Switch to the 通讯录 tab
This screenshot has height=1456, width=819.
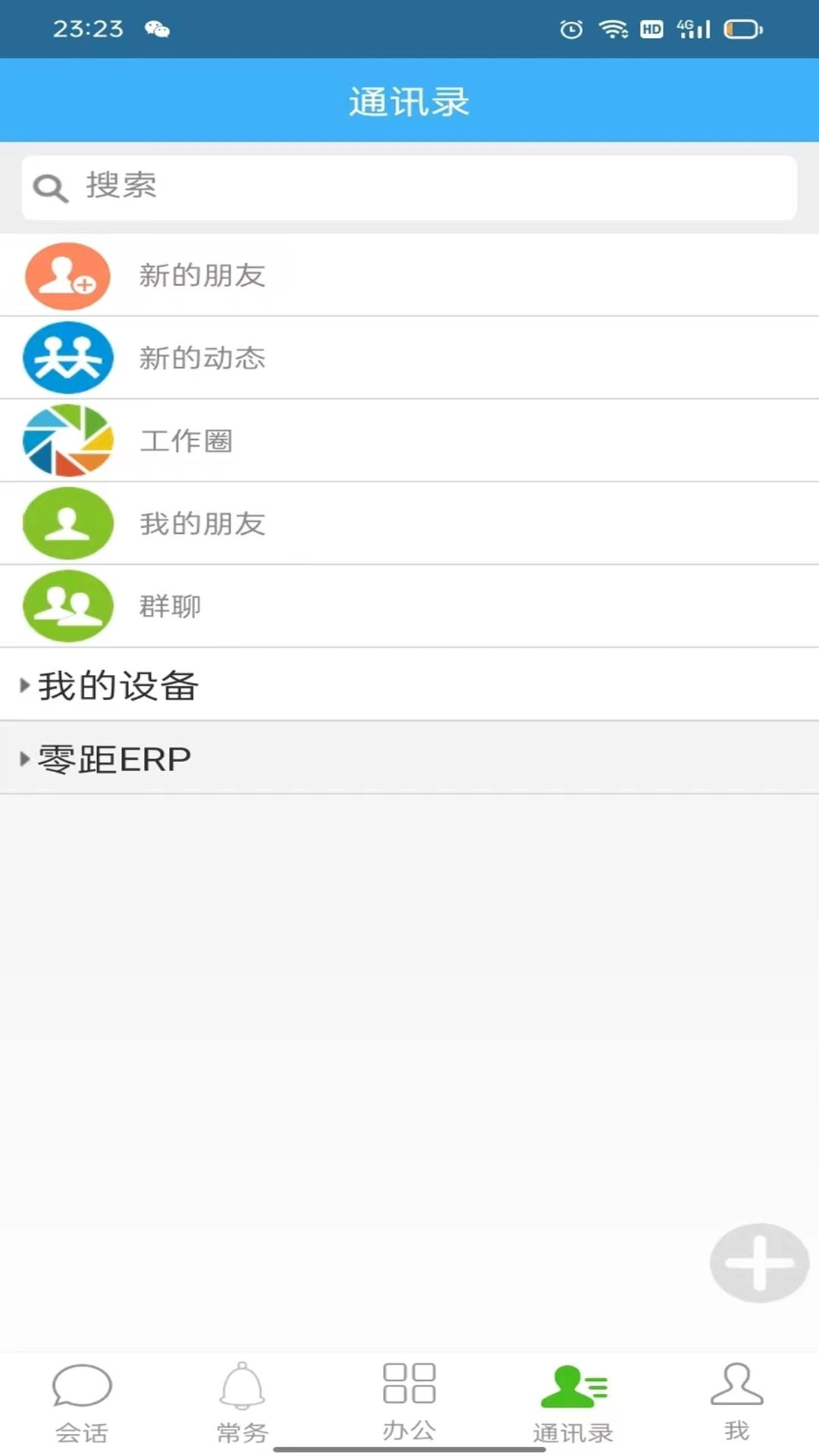[574, 1401]
